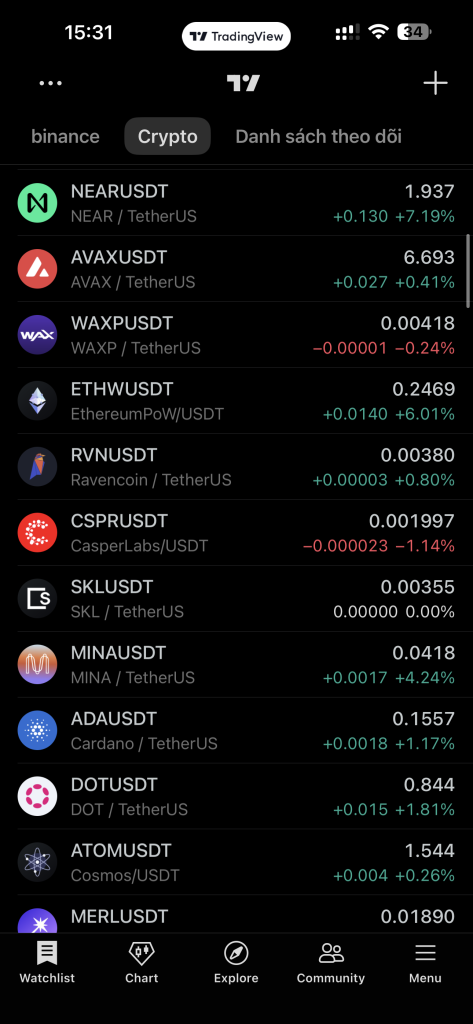Select ATOMUSDT Cosmos pair
Screen dimensions: 473x1024
(236, 863)
